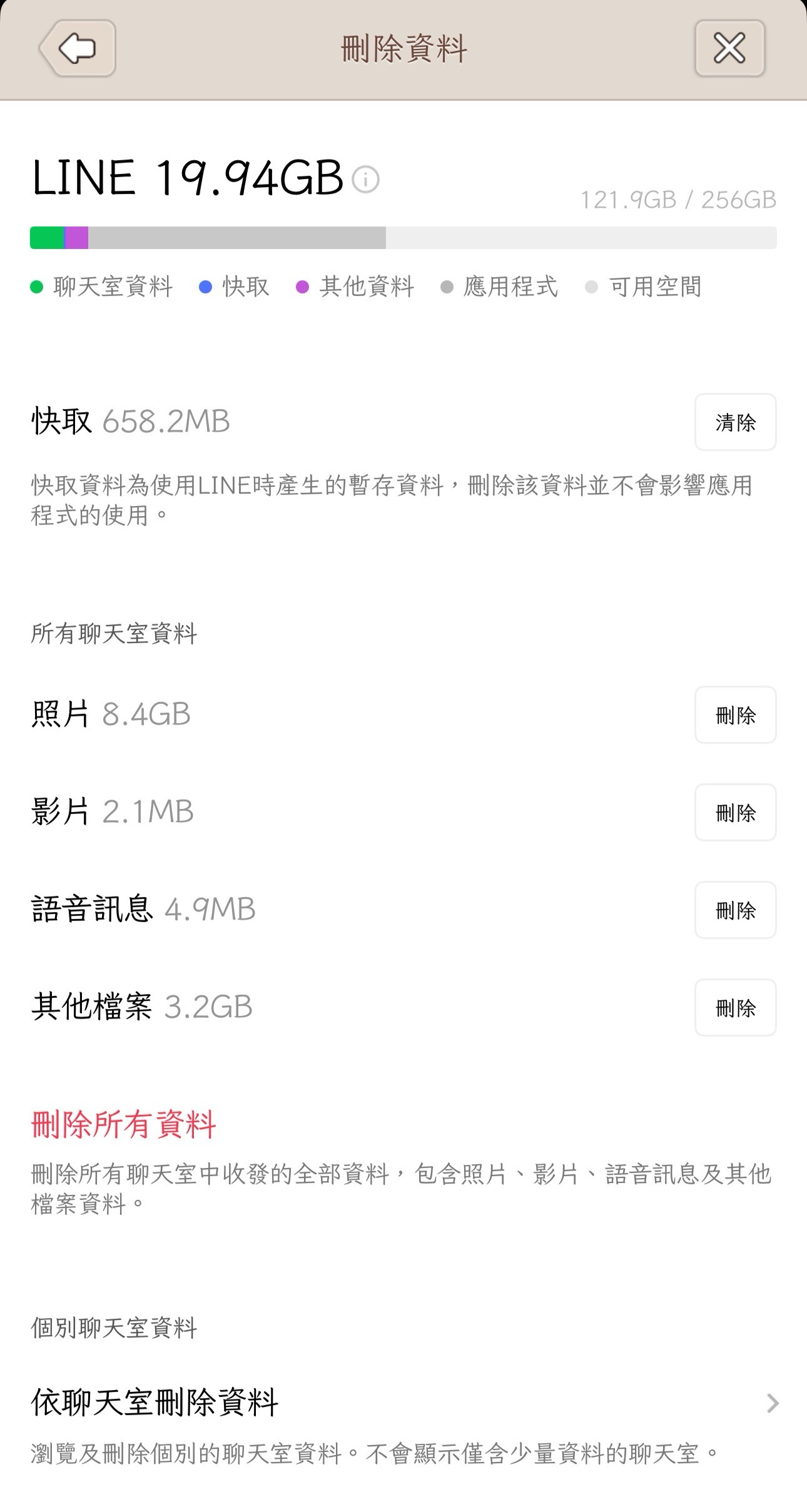Screen dimensions: 807x1512
Task: Close the 刪除資料 screen
Action: point(729,49)
